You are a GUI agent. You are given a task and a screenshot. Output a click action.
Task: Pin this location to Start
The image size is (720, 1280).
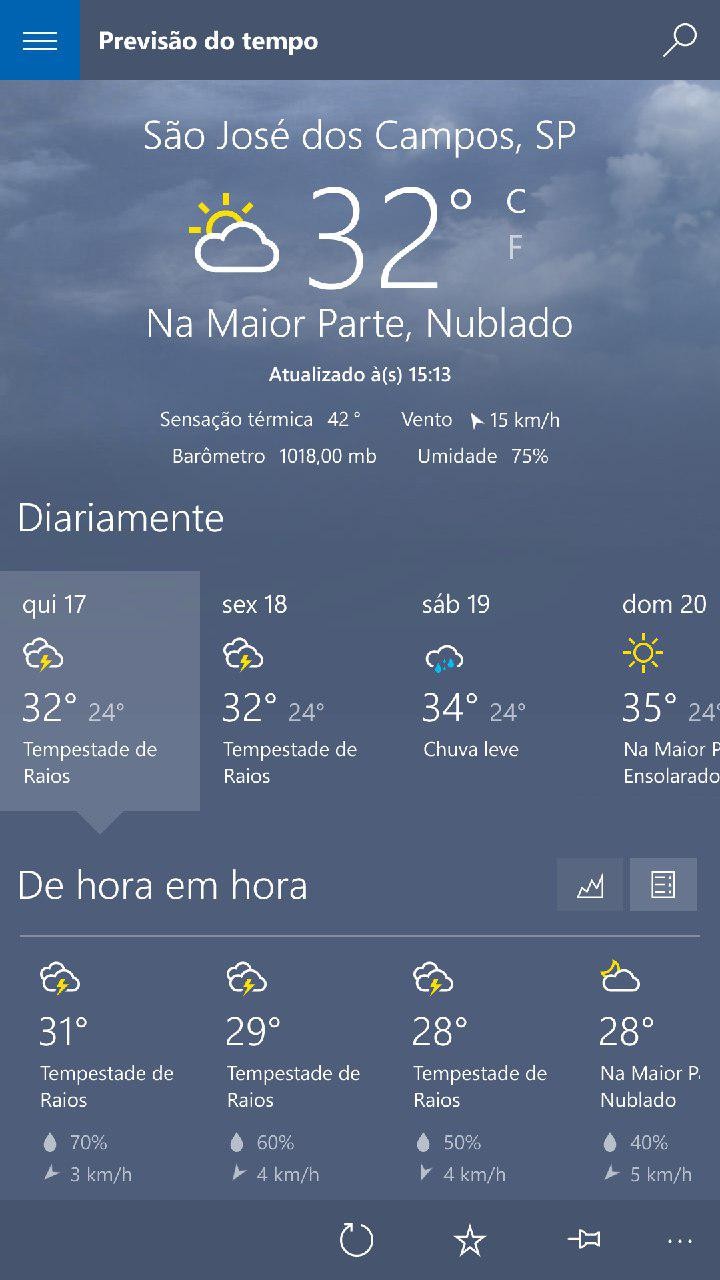(584, 1240)
